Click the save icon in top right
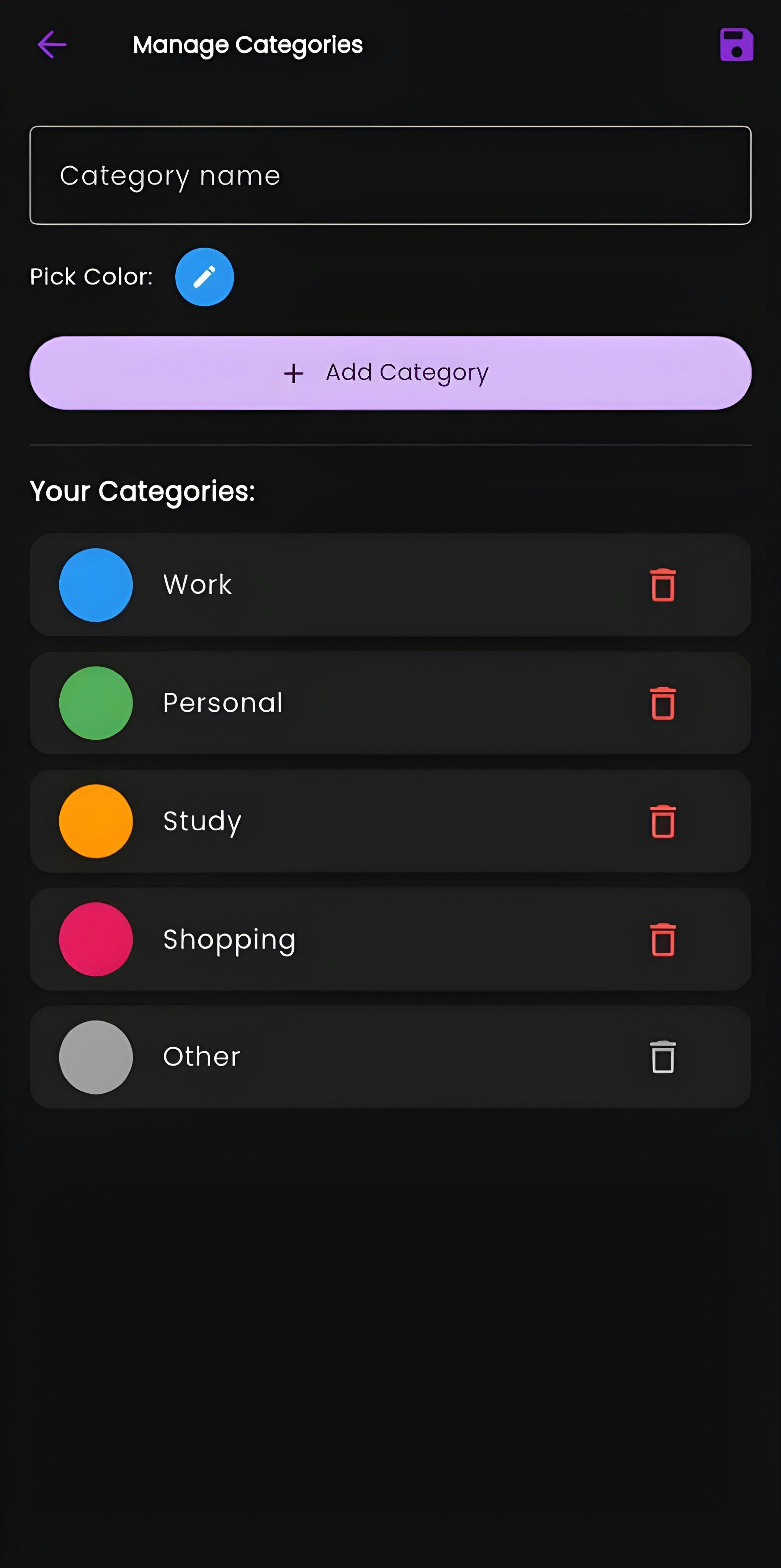The image size is (781, 1568). [x=736, y=44]
